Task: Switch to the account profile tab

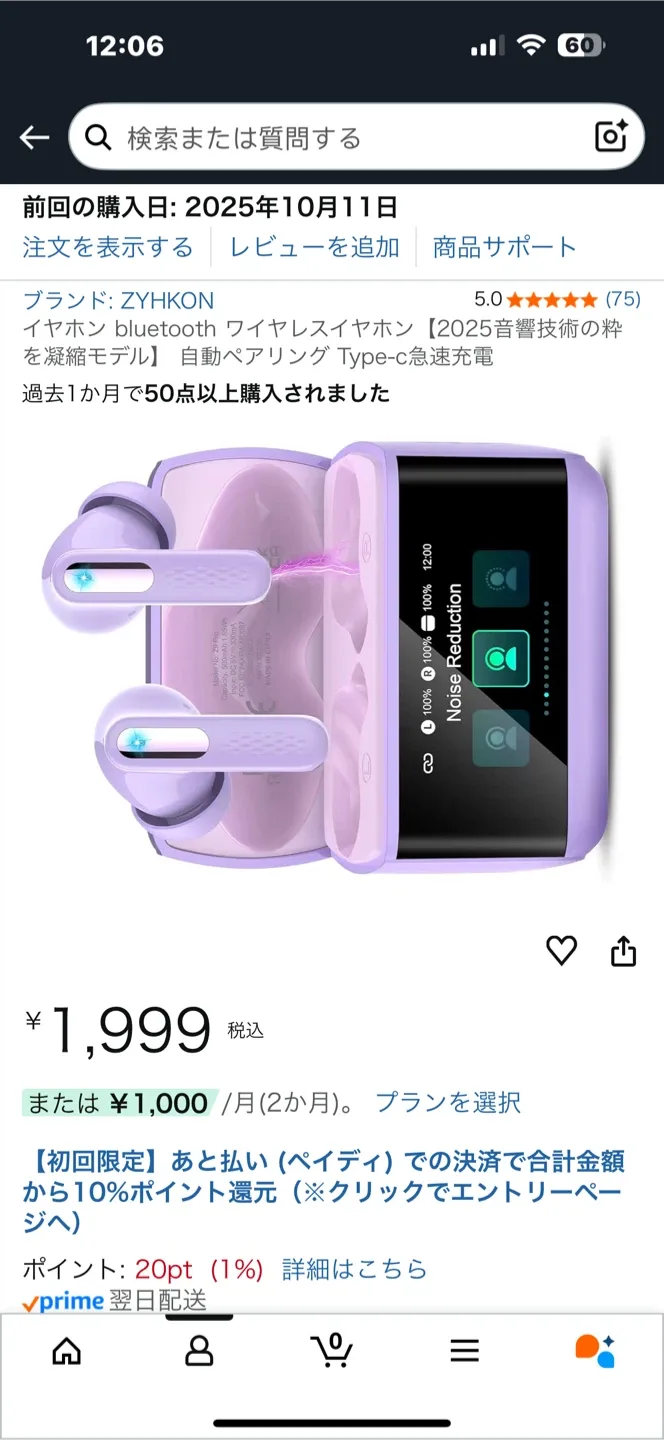Action: coord(199,1351)
